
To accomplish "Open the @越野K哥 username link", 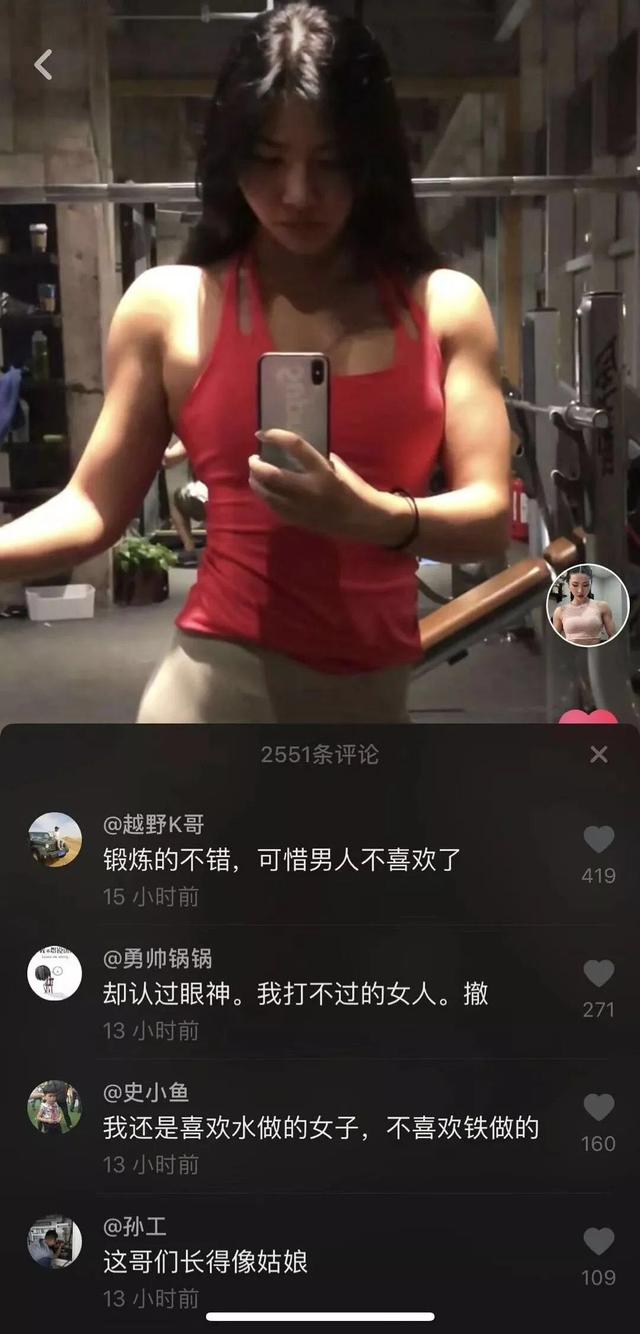I will click(x=154, y=825).
